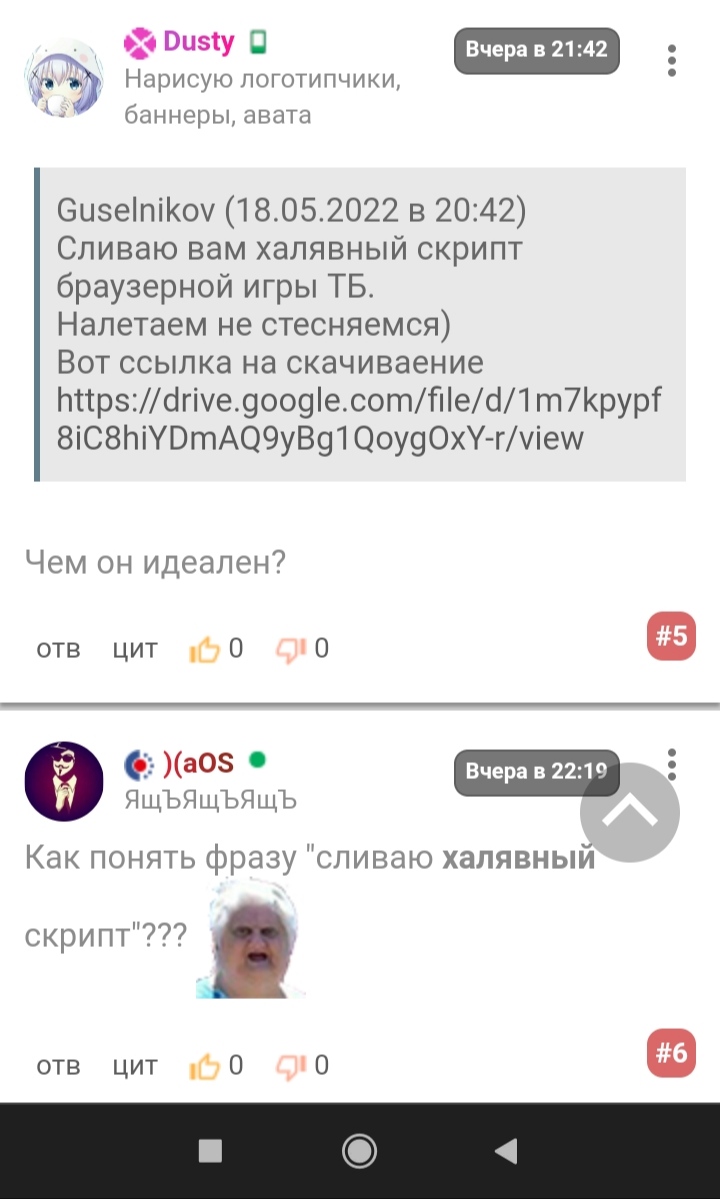Open )(aOS user profile
Screen dimensions: 720x1199
pos(197,764)
